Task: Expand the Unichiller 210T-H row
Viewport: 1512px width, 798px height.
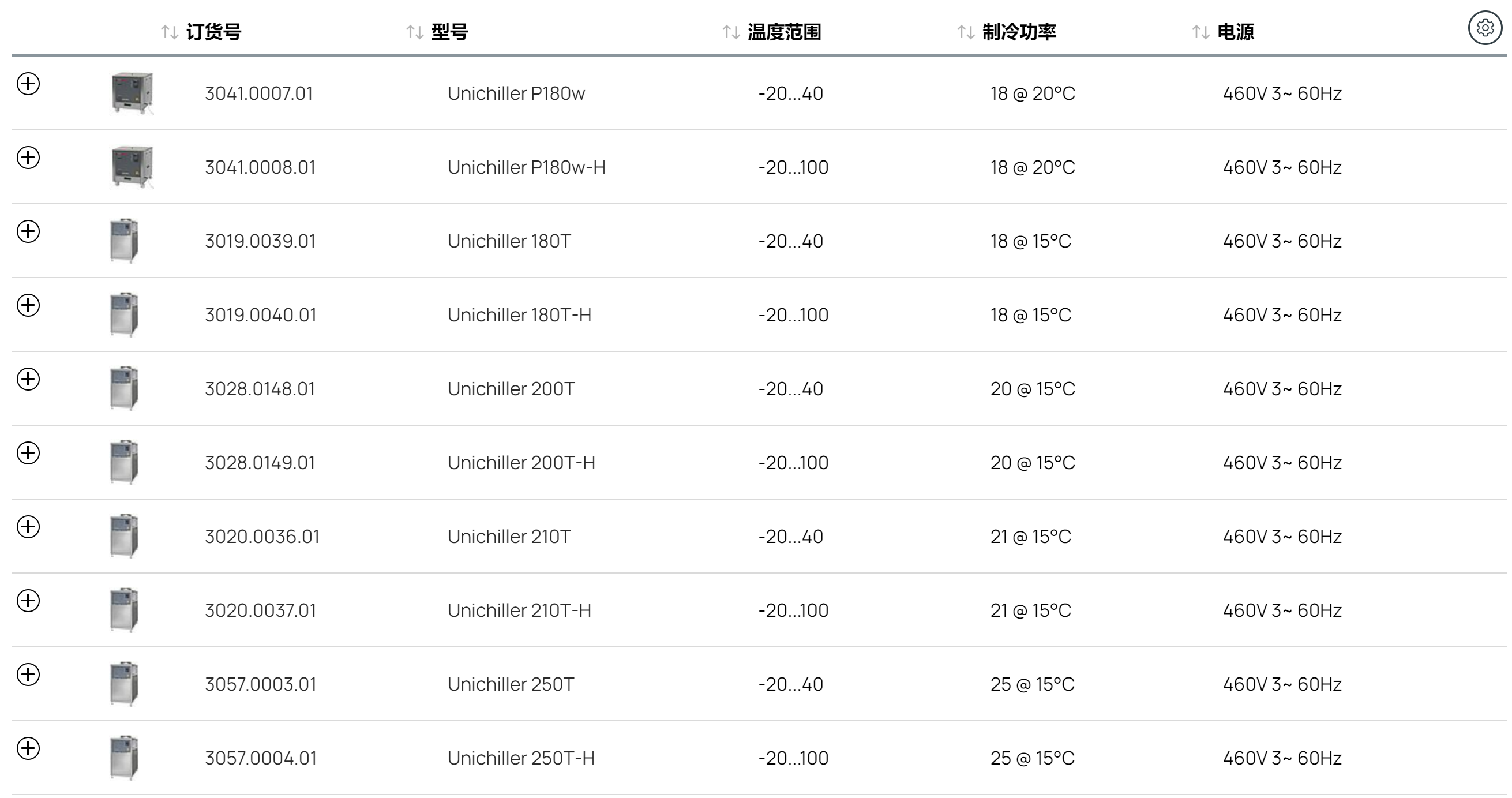Action: pyautogui.click(x=28, y=601)
